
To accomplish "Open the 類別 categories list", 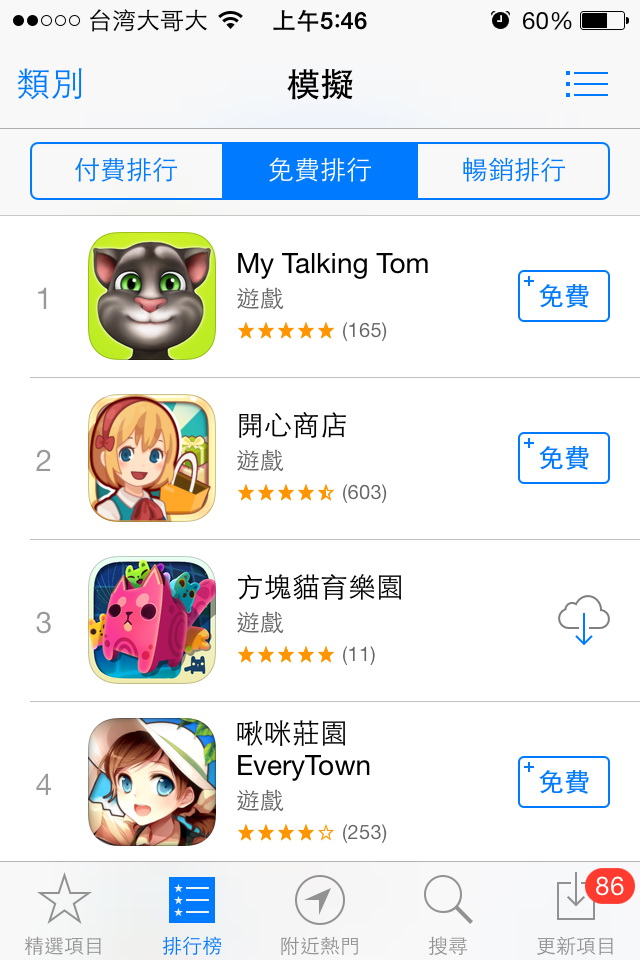I will (50, 84).
